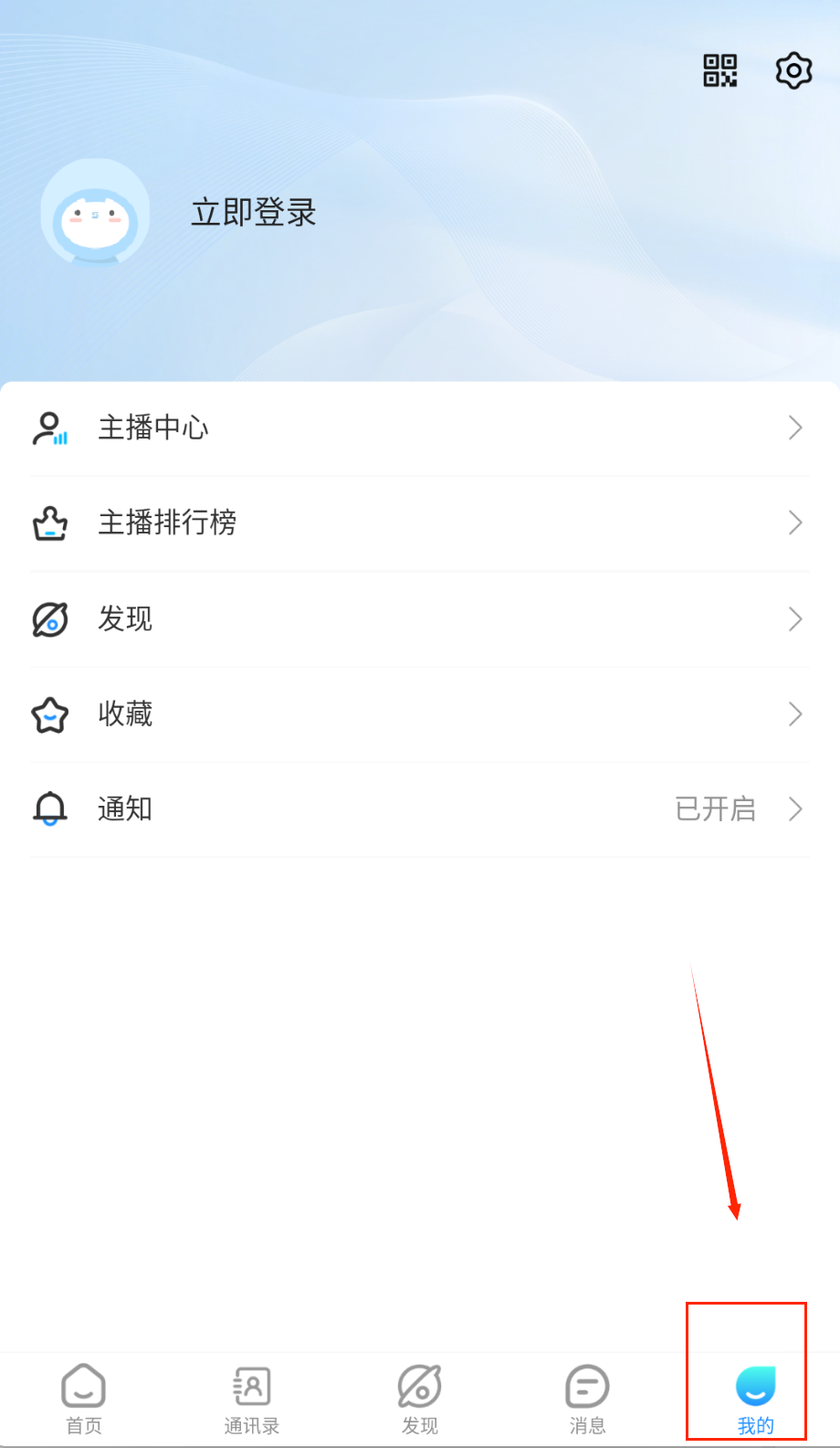This screenshot has height=1448, width=840.
Task: Open the 通知 notification settings row
Action: tap(419, 809)
